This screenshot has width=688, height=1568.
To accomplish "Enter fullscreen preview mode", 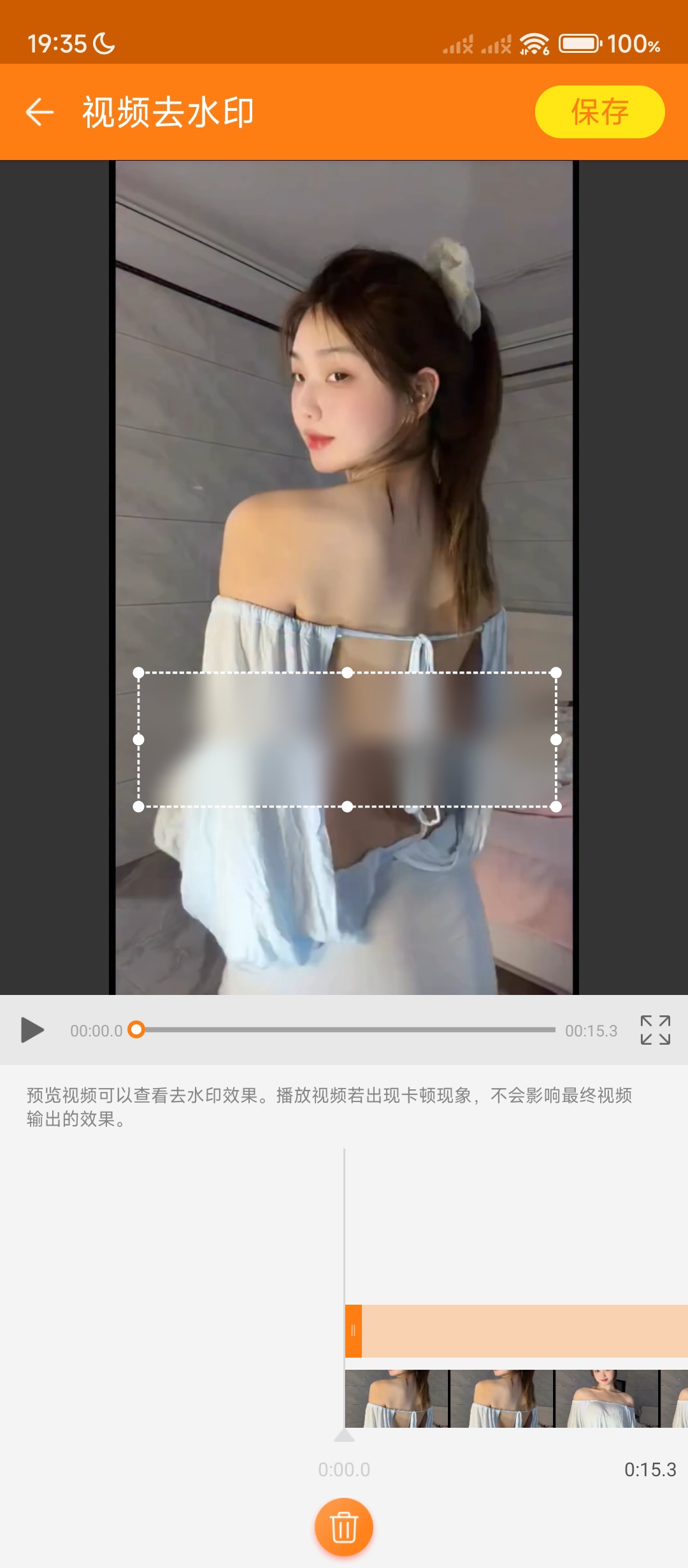I will point(655,1030).
